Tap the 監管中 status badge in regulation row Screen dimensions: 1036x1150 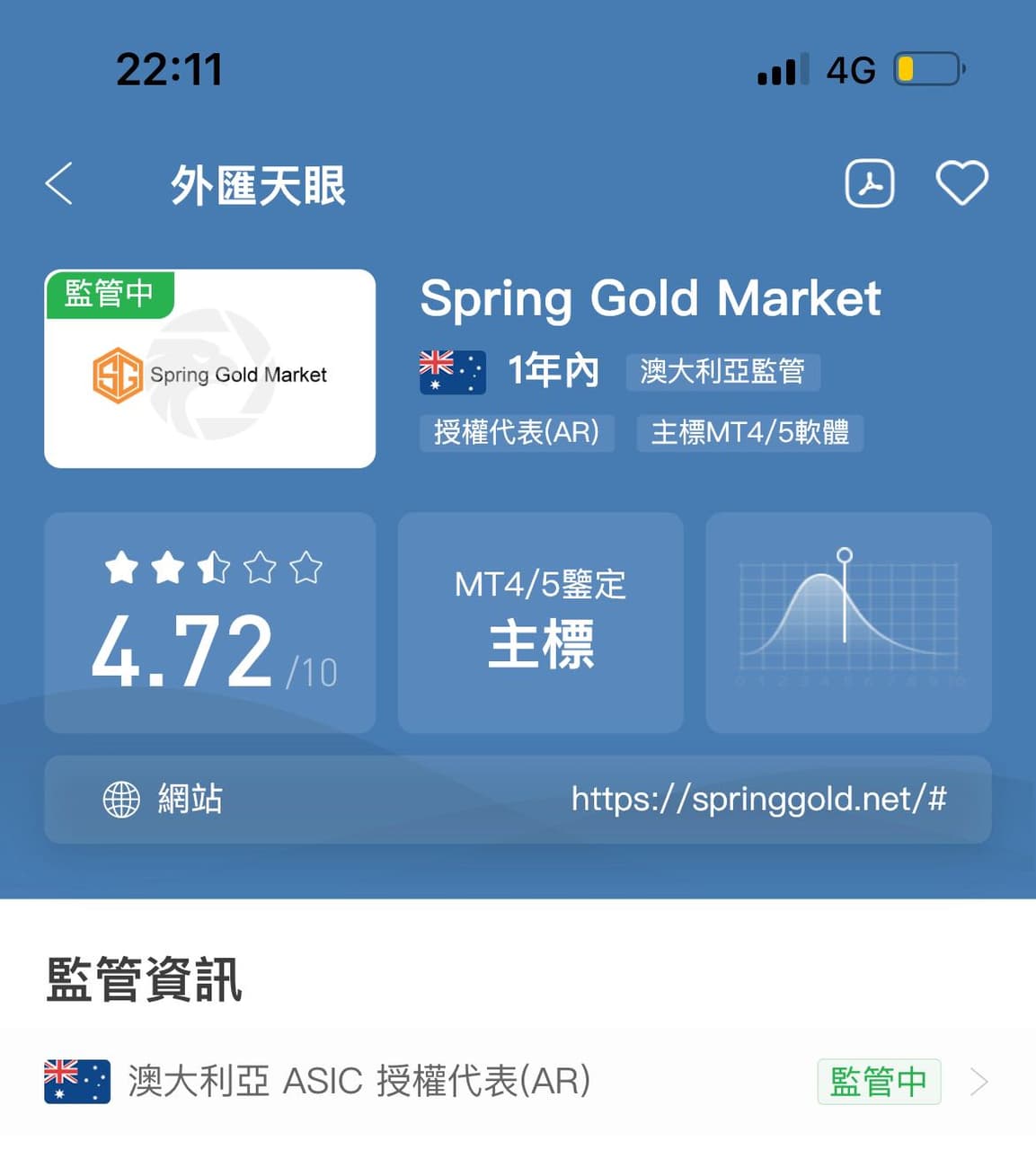878,1082
